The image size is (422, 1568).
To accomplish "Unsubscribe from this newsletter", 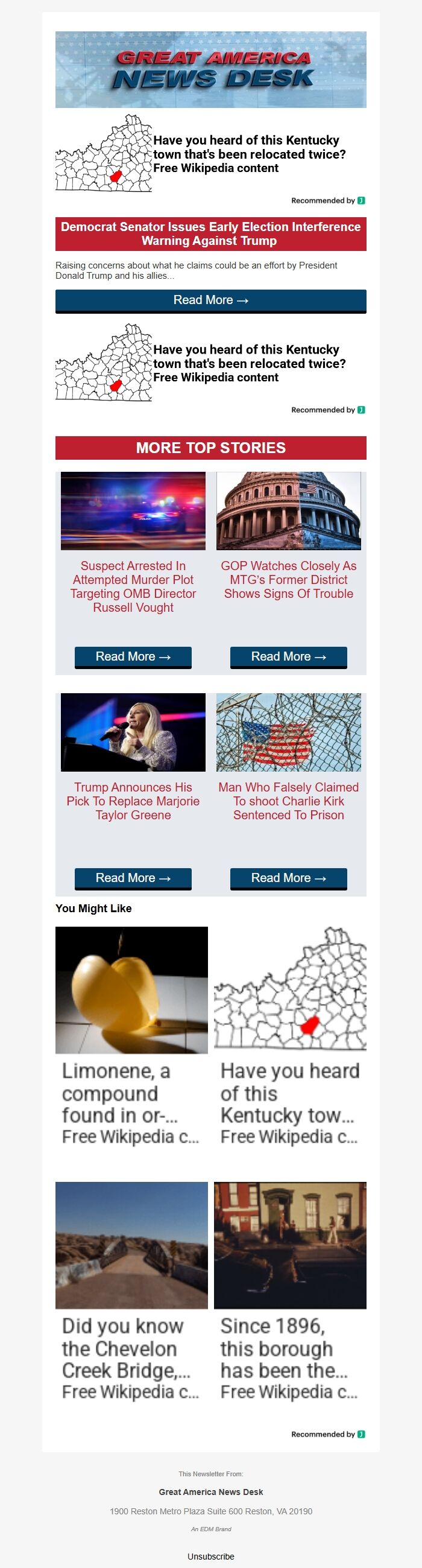I will (210, 1556).
